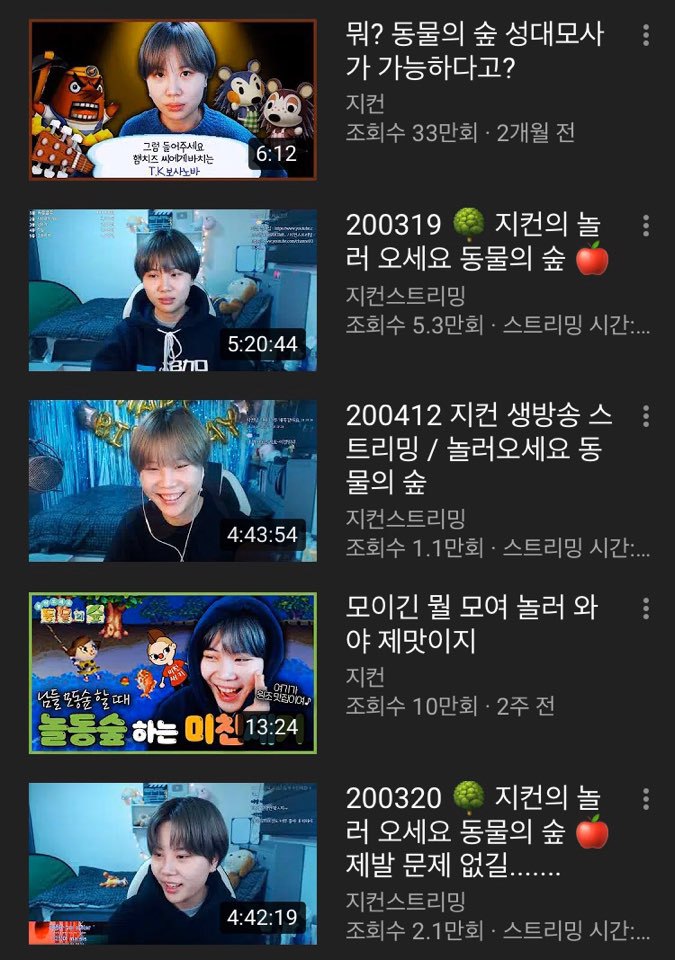Play the 200319 지컨의 놀러 오세요 stream
The width and height of the screenshot is (675, 960).
(172, 290)
